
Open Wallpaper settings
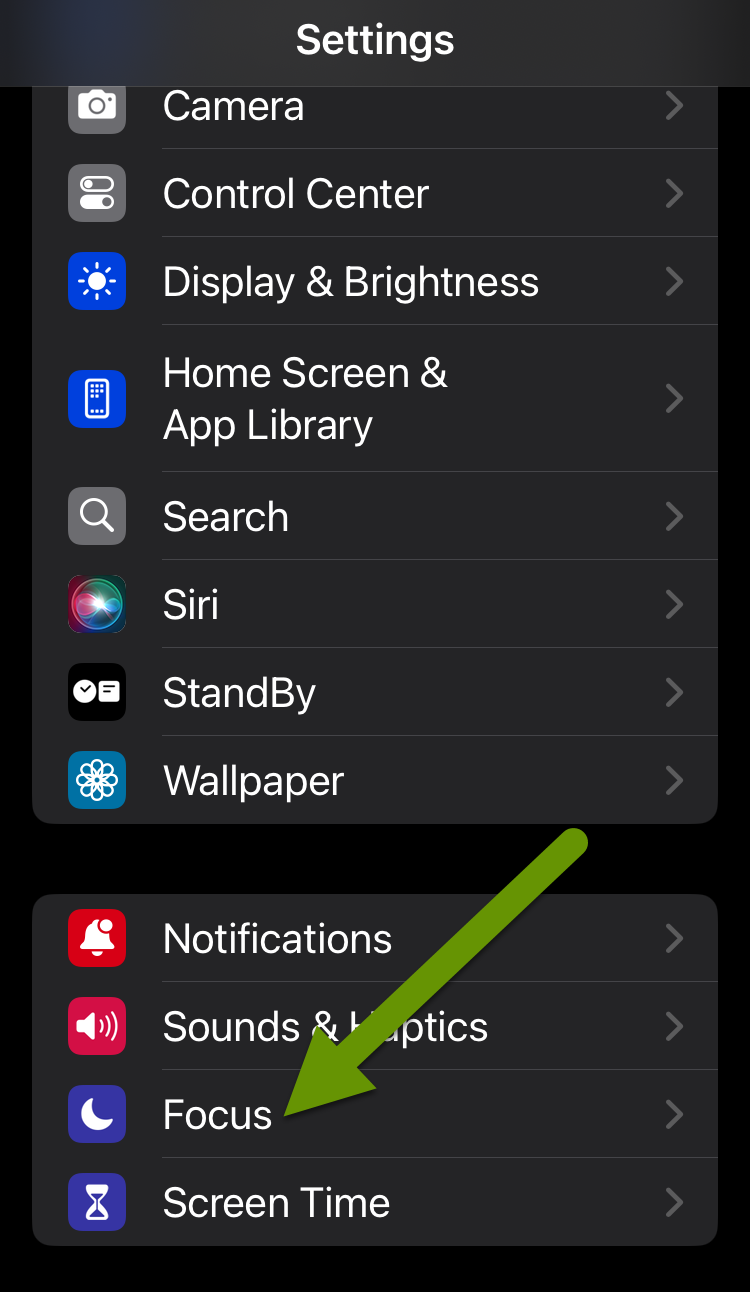pyautogui.click(x=375, y=780)
